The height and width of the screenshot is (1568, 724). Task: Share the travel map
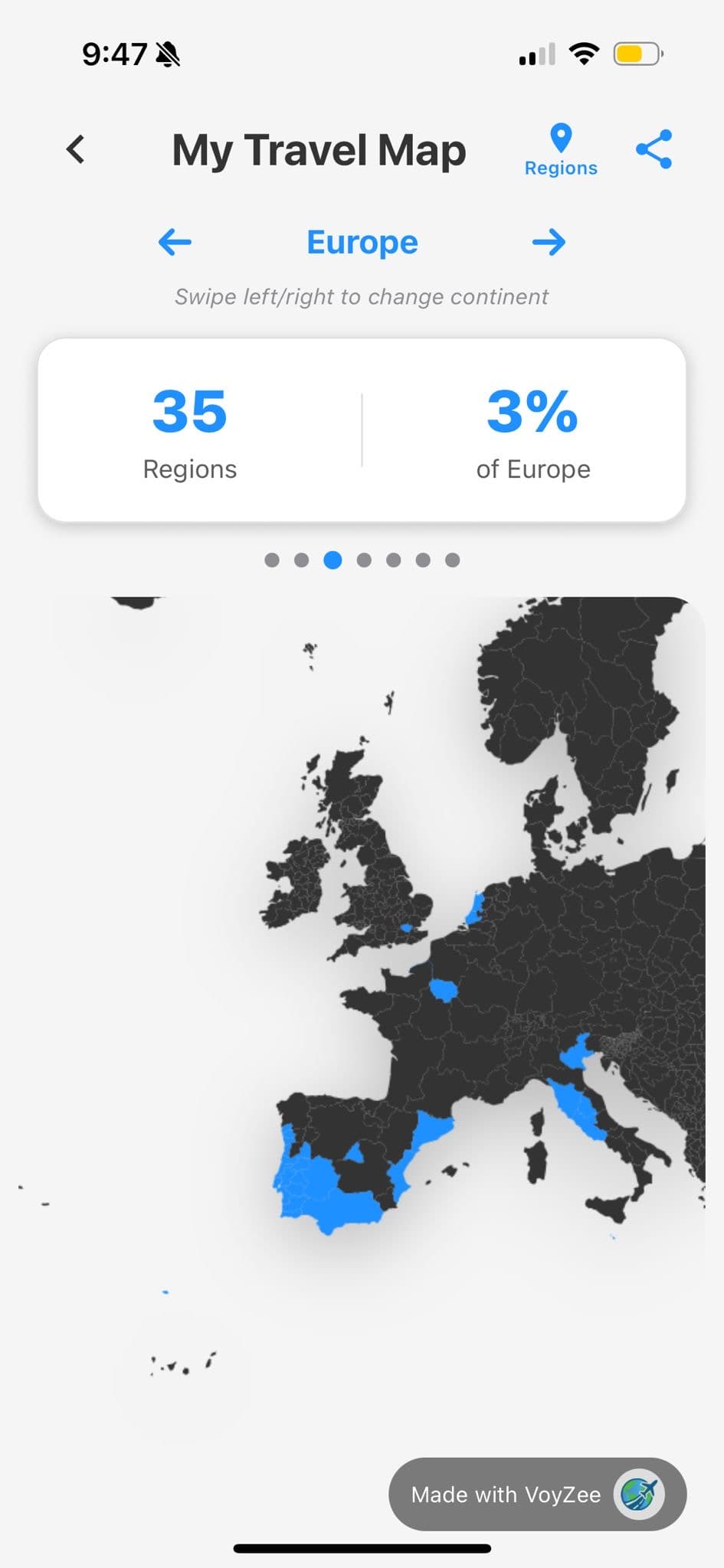click(654, 149)
